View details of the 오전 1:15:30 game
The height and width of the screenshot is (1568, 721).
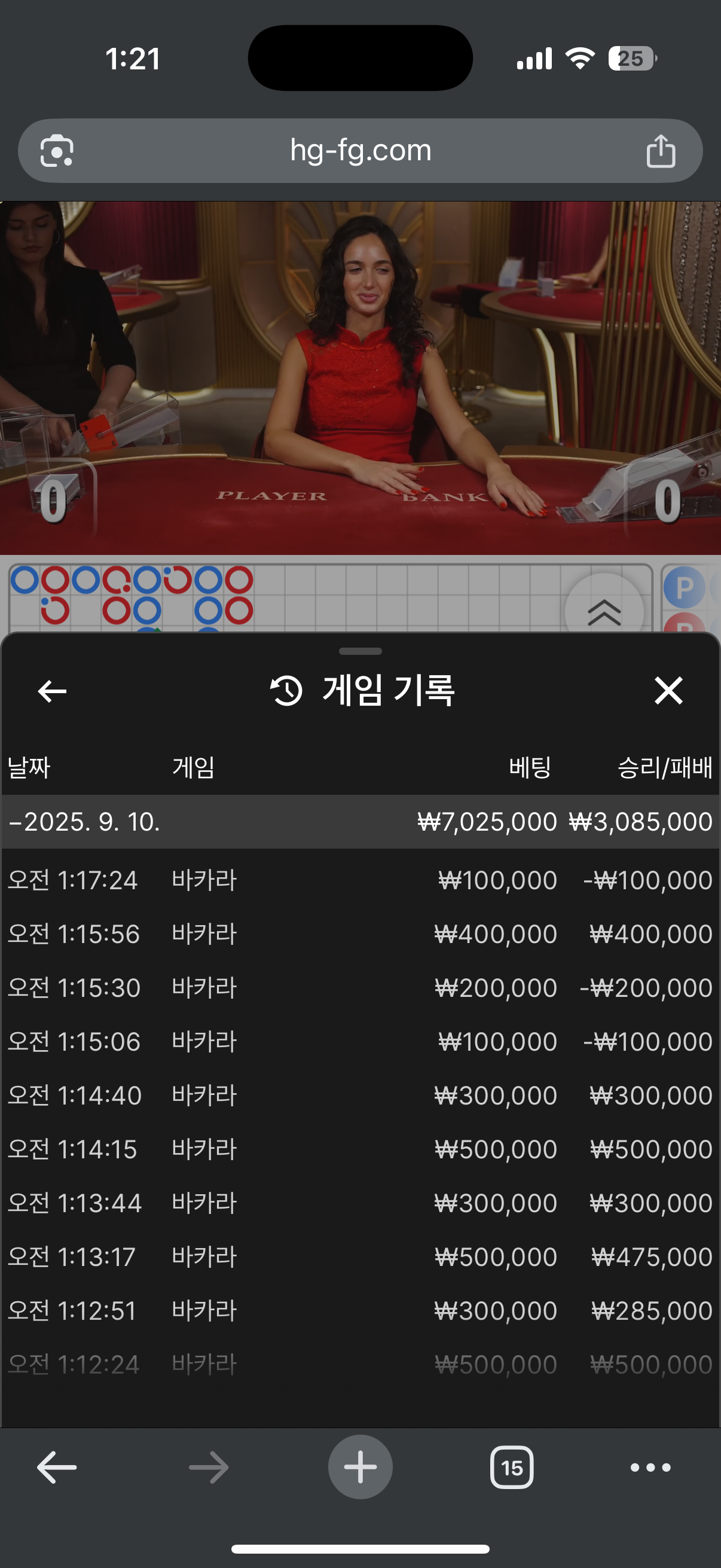[360, 988]
